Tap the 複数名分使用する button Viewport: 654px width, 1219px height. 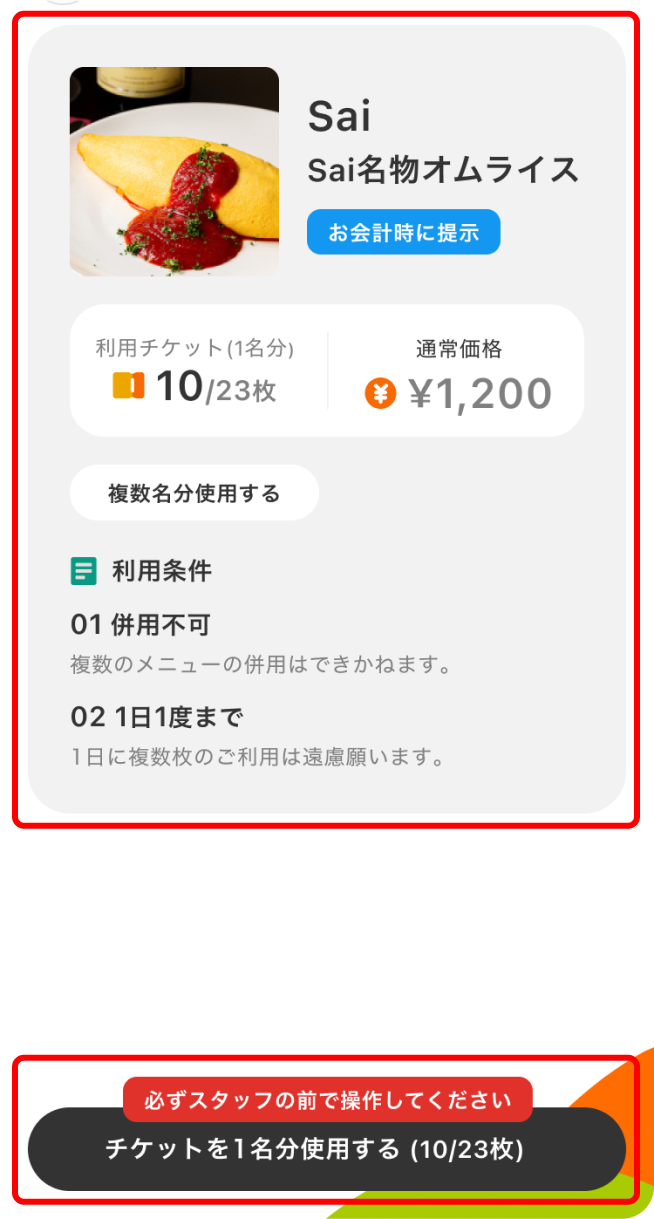click(x=194, y=493)
